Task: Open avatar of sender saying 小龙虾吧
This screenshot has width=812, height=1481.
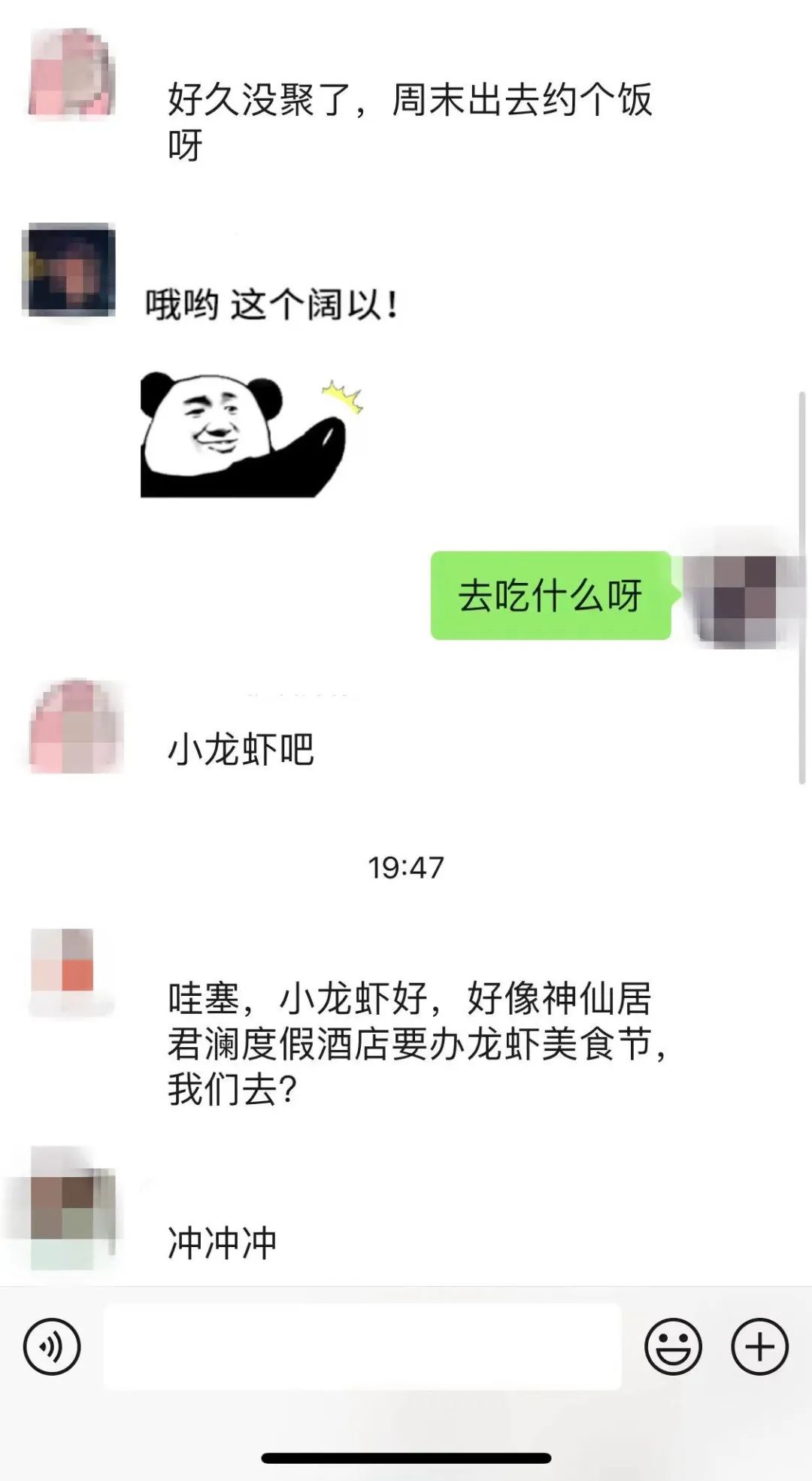Action: (x=74, y=727)
